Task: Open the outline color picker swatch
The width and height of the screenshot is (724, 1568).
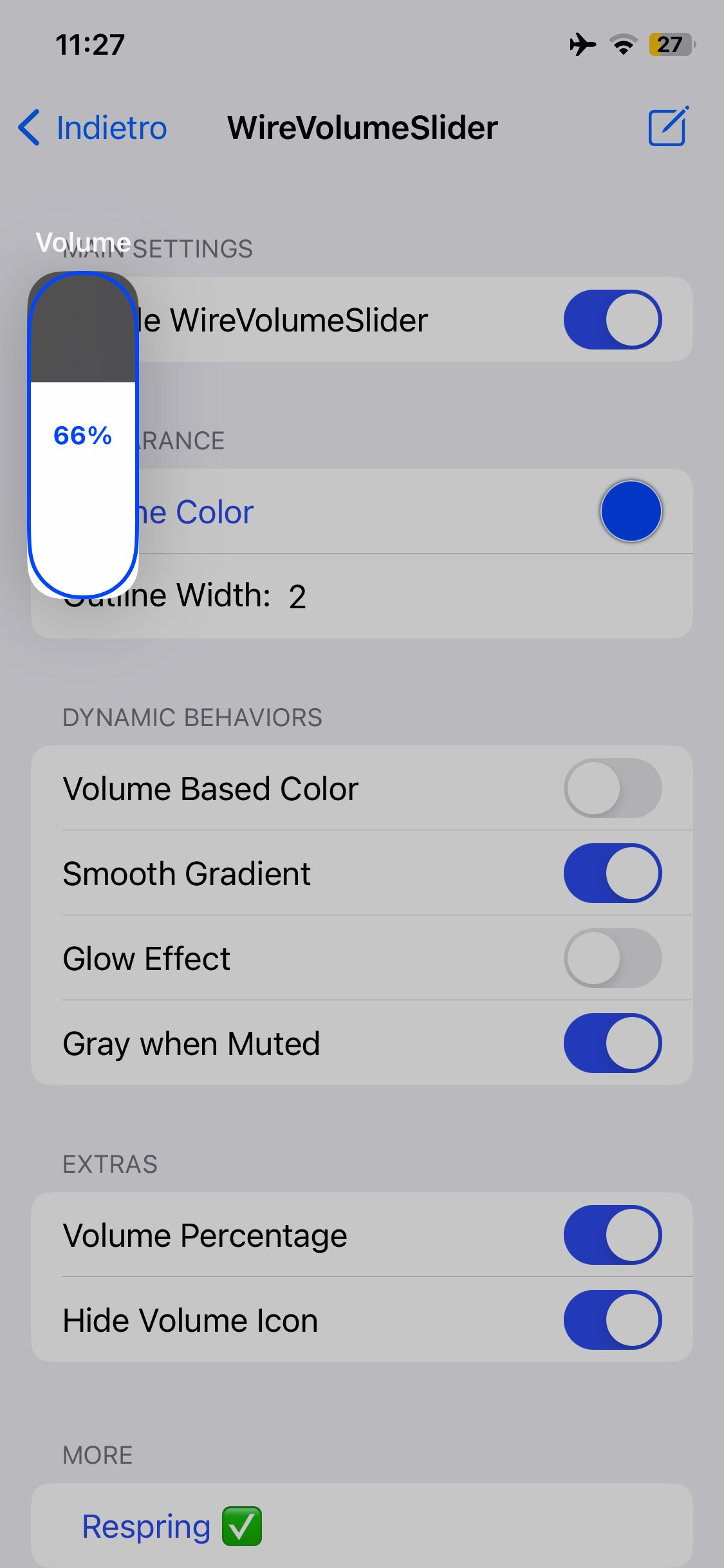Action: (x=631, y=511)
